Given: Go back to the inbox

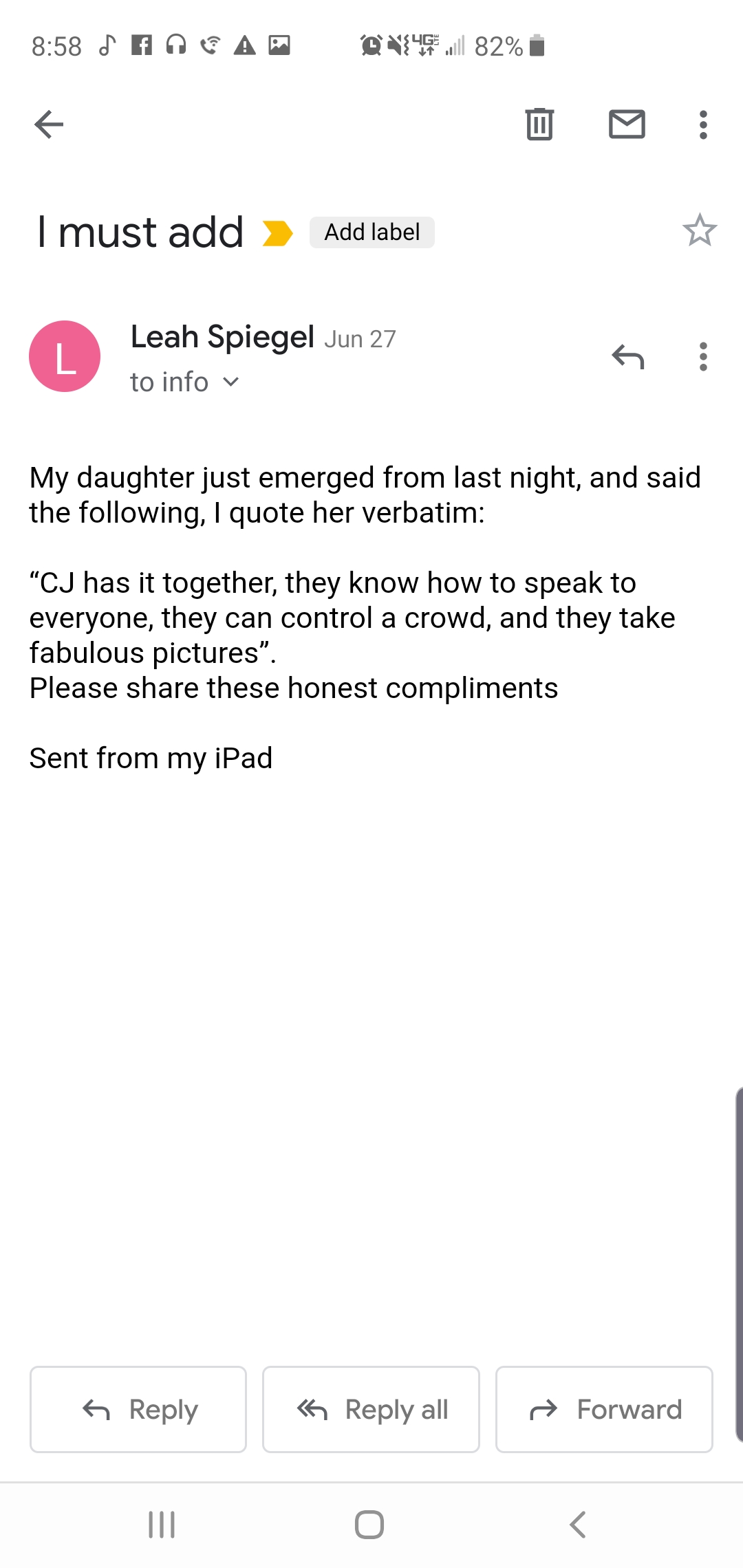Looking at the screenshot, I should tap(49, 124).
